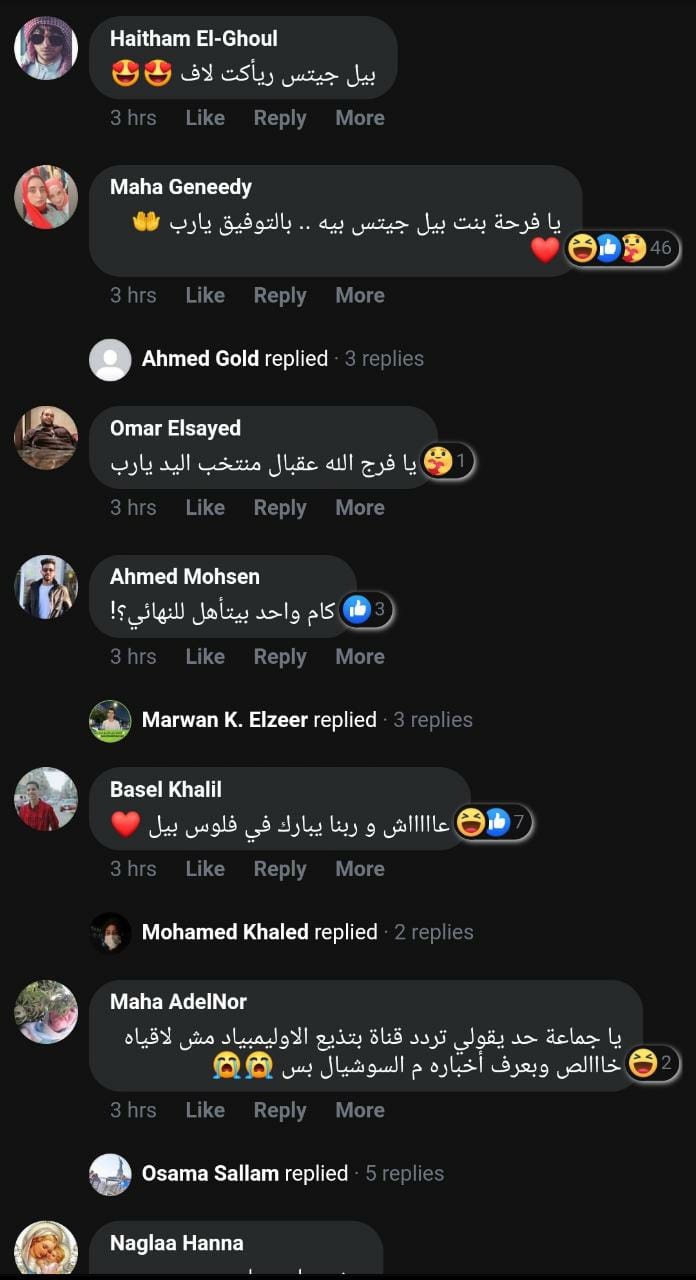Open Omar Elsayed's profile picture

46,438
